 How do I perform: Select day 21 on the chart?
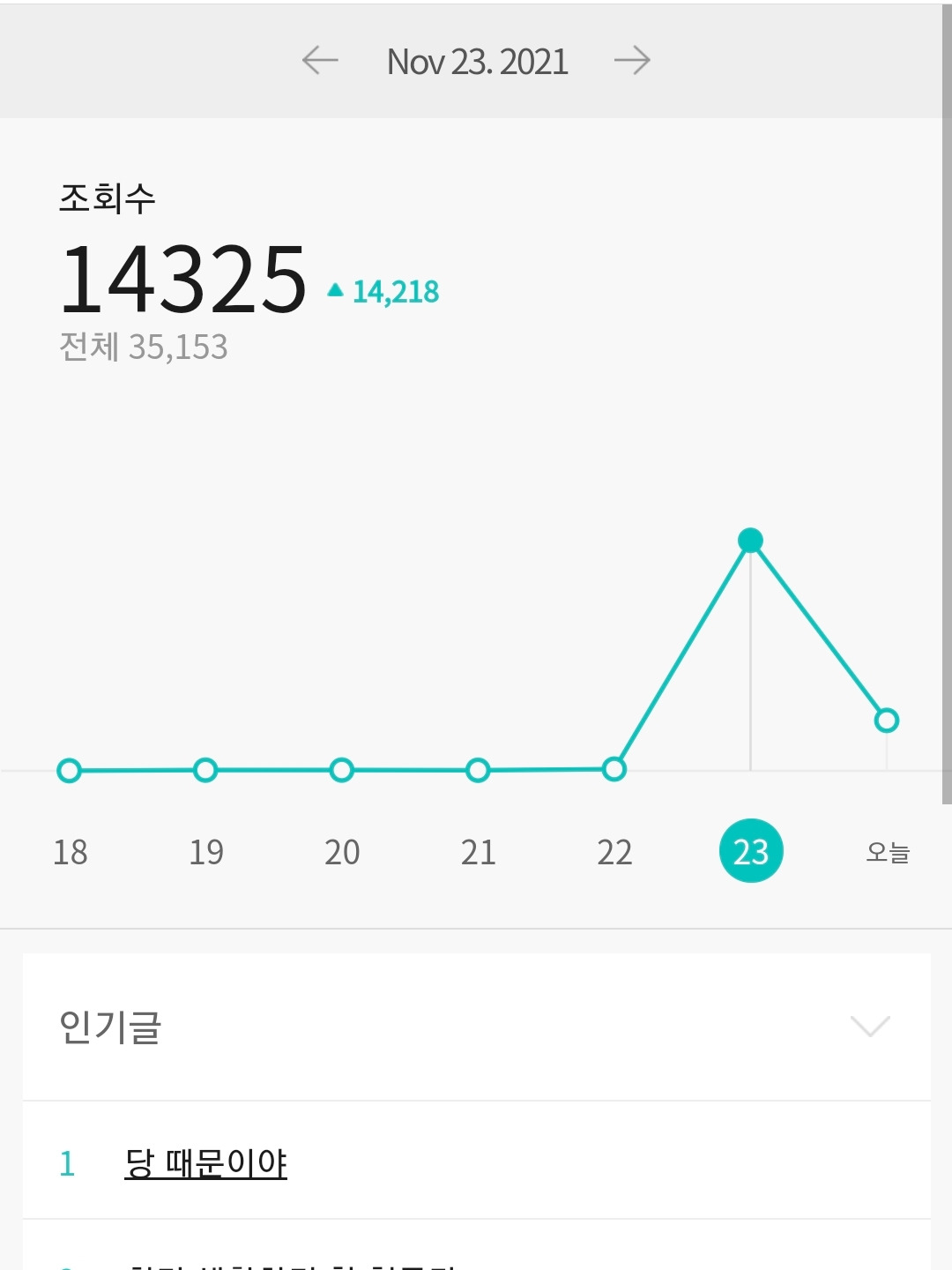(x=478, y=852)
